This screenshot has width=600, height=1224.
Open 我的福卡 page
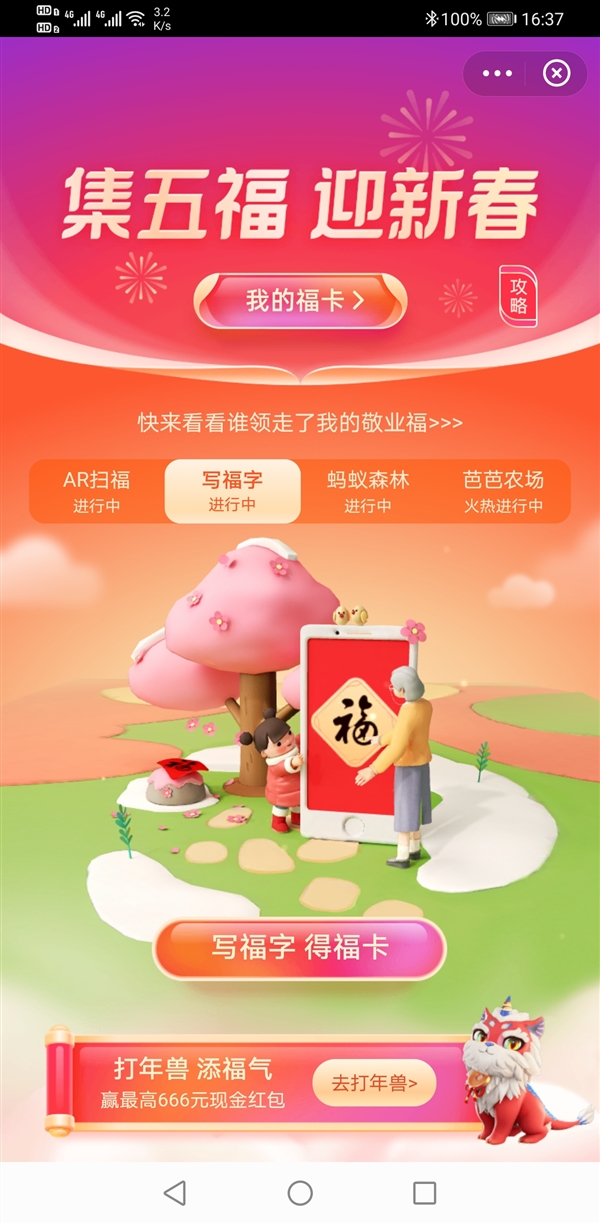click(300, 301)
